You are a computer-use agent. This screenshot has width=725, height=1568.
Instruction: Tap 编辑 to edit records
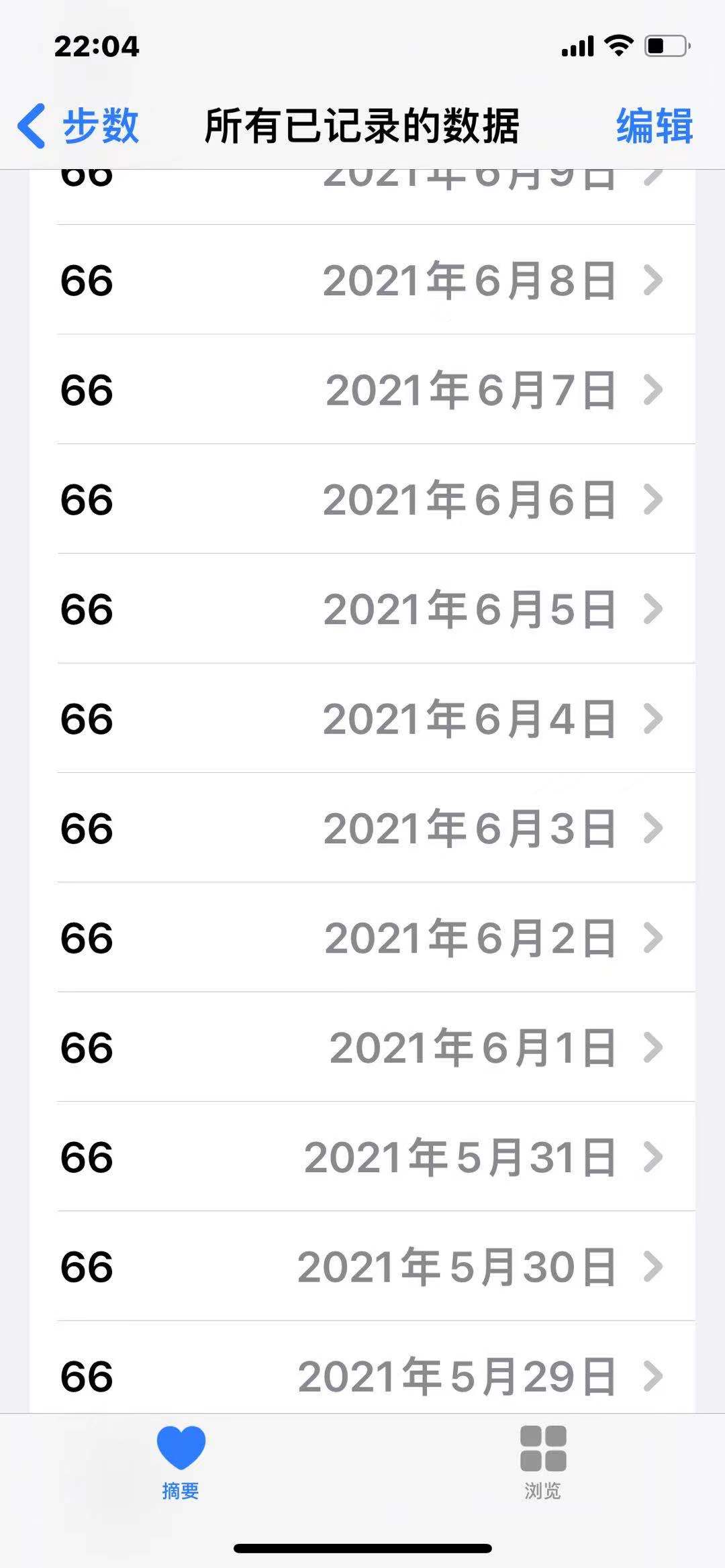[654, 125]
